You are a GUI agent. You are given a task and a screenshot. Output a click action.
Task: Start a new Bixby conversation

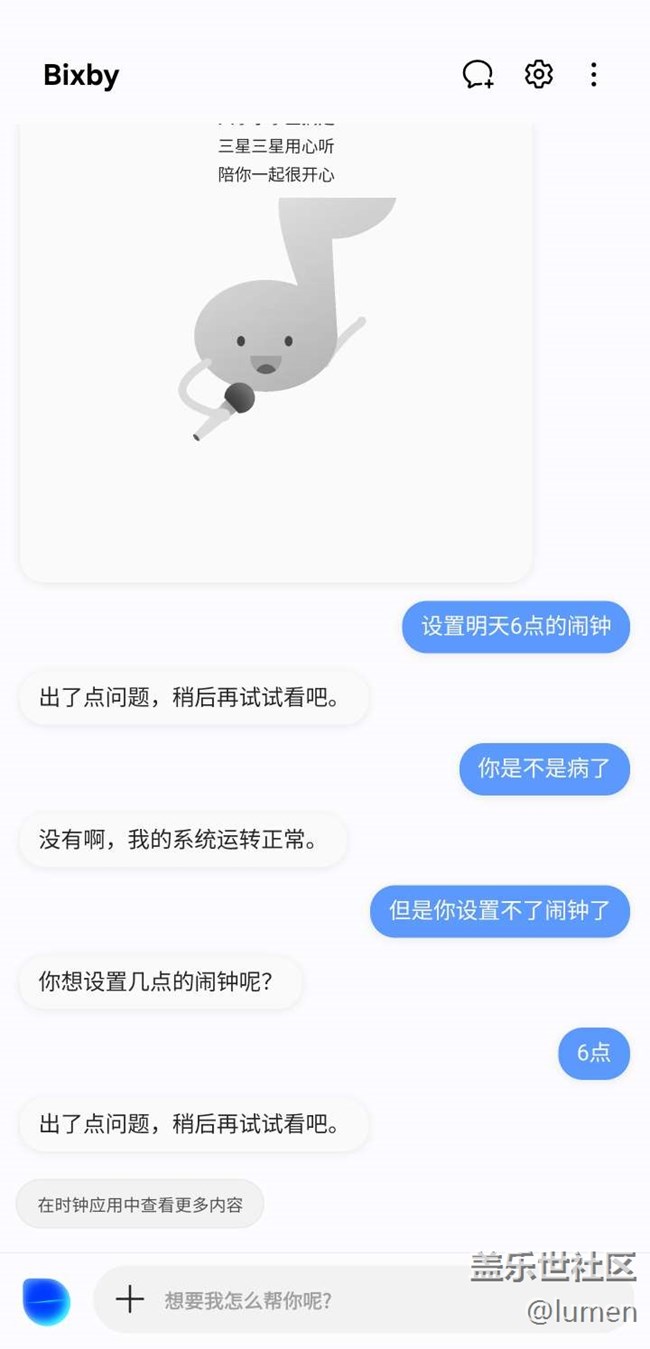pyautogui.click(x=478, y=75)
